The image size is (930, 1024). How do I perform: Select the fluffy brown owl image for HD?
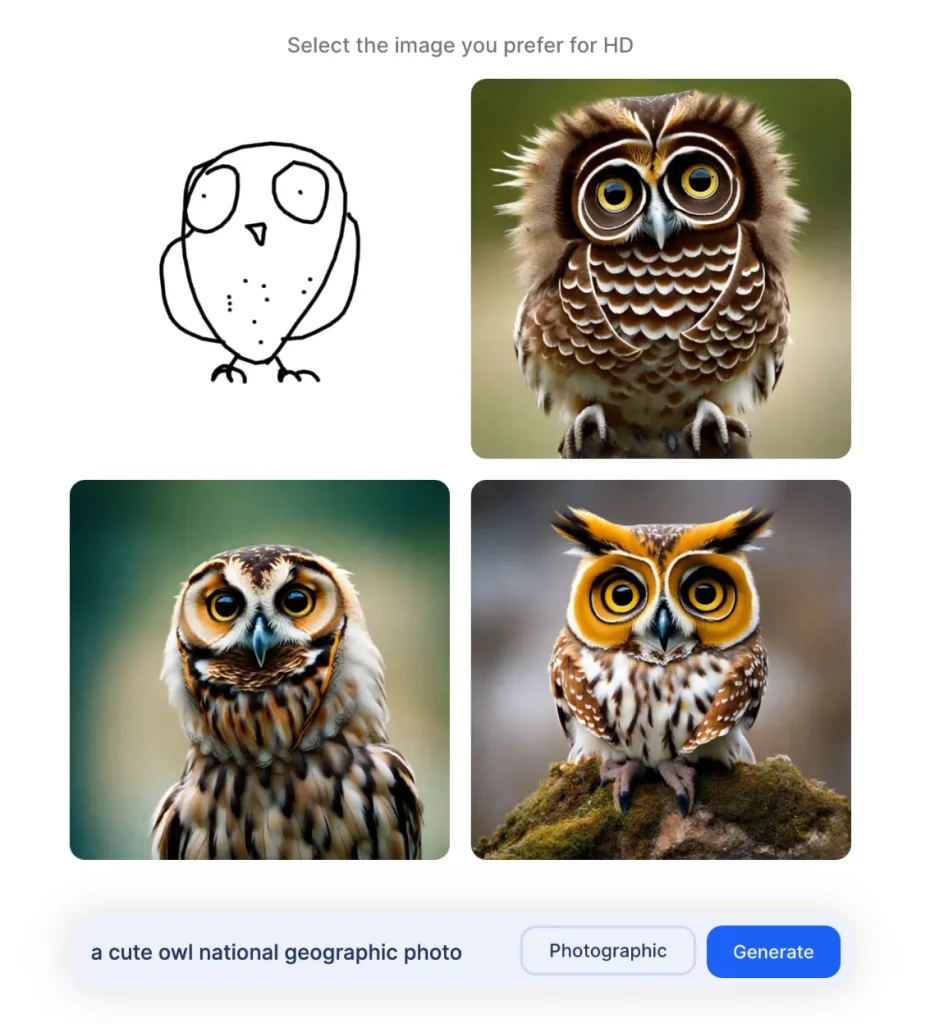click(660, 268)
